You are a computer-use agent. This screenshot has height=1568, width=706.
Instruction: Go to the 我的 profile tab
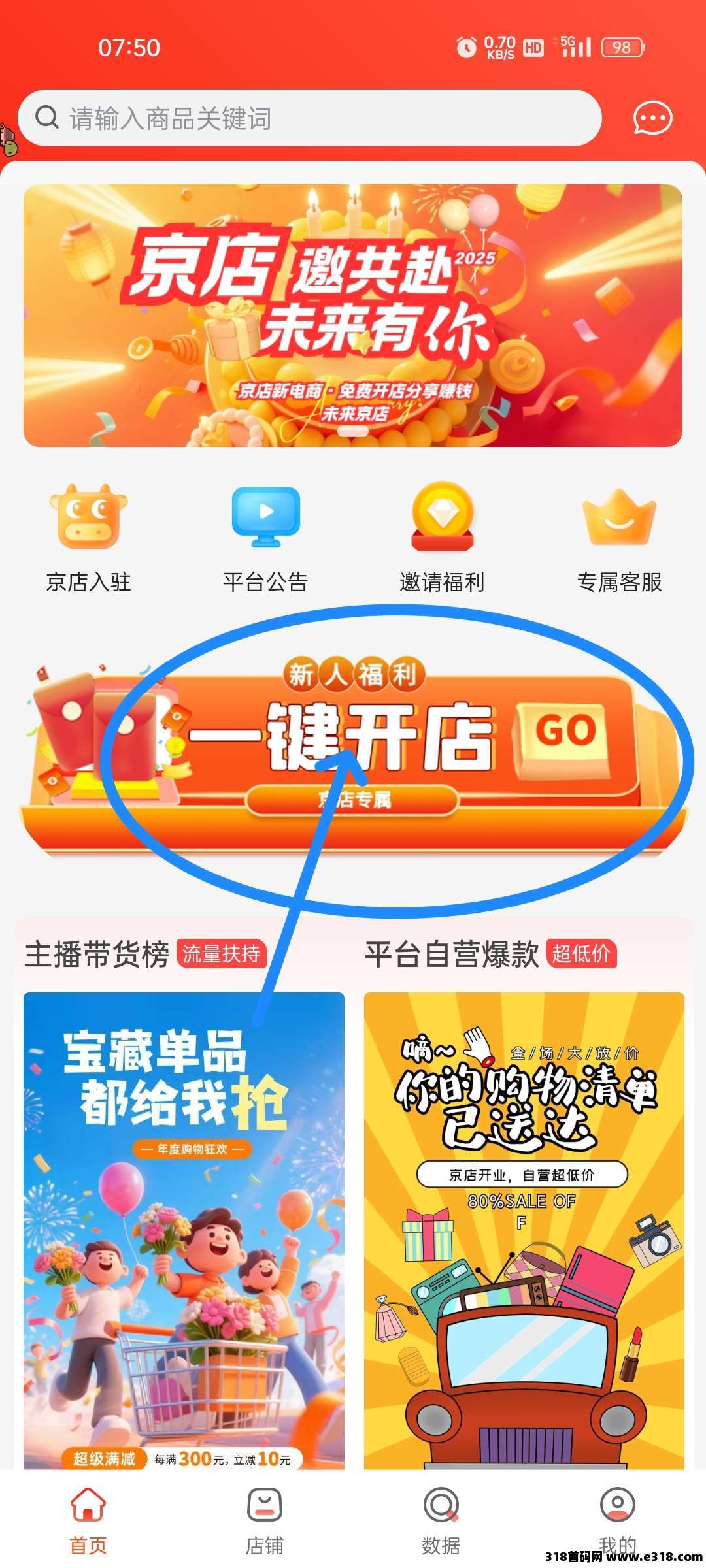coord(618,1522)
